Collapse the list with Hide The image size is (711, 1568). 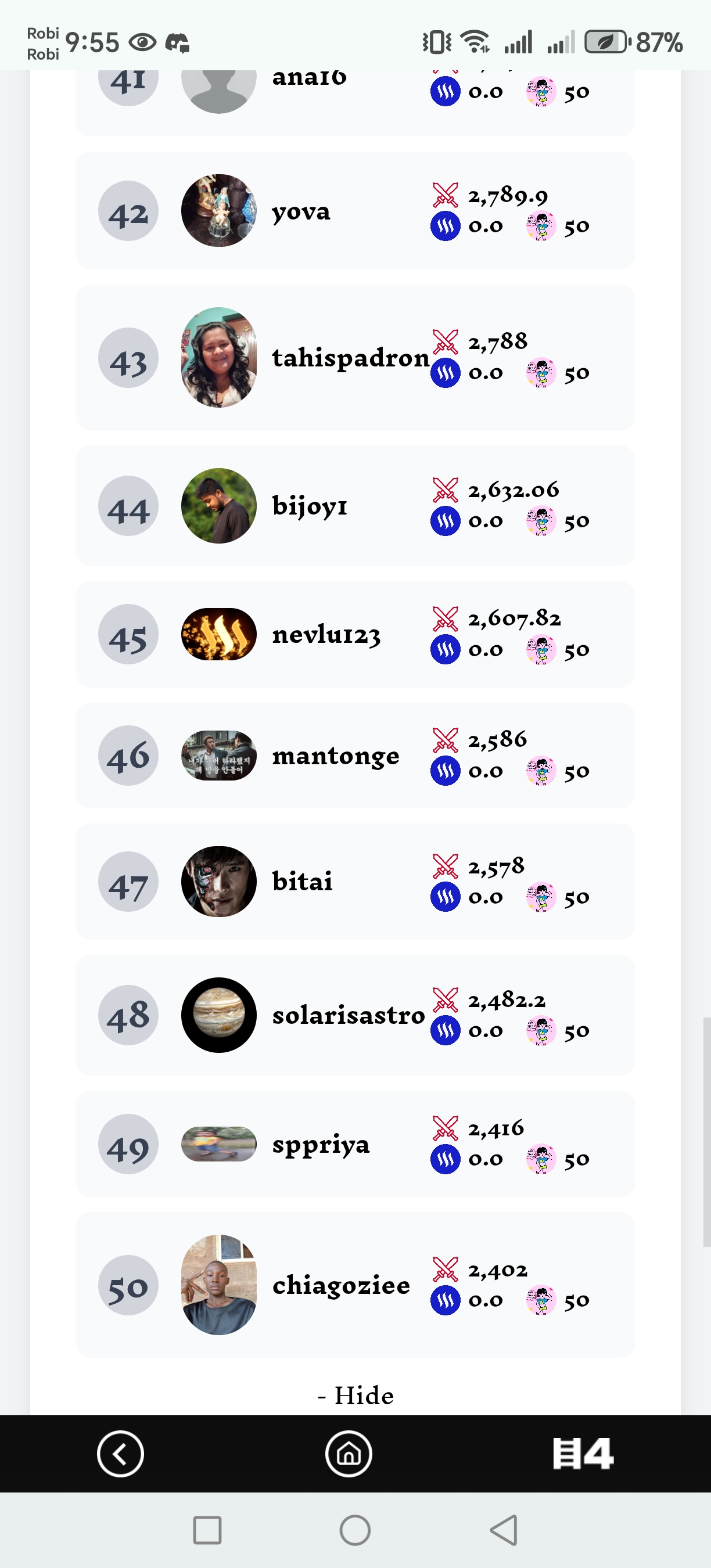coord(355,1395)
